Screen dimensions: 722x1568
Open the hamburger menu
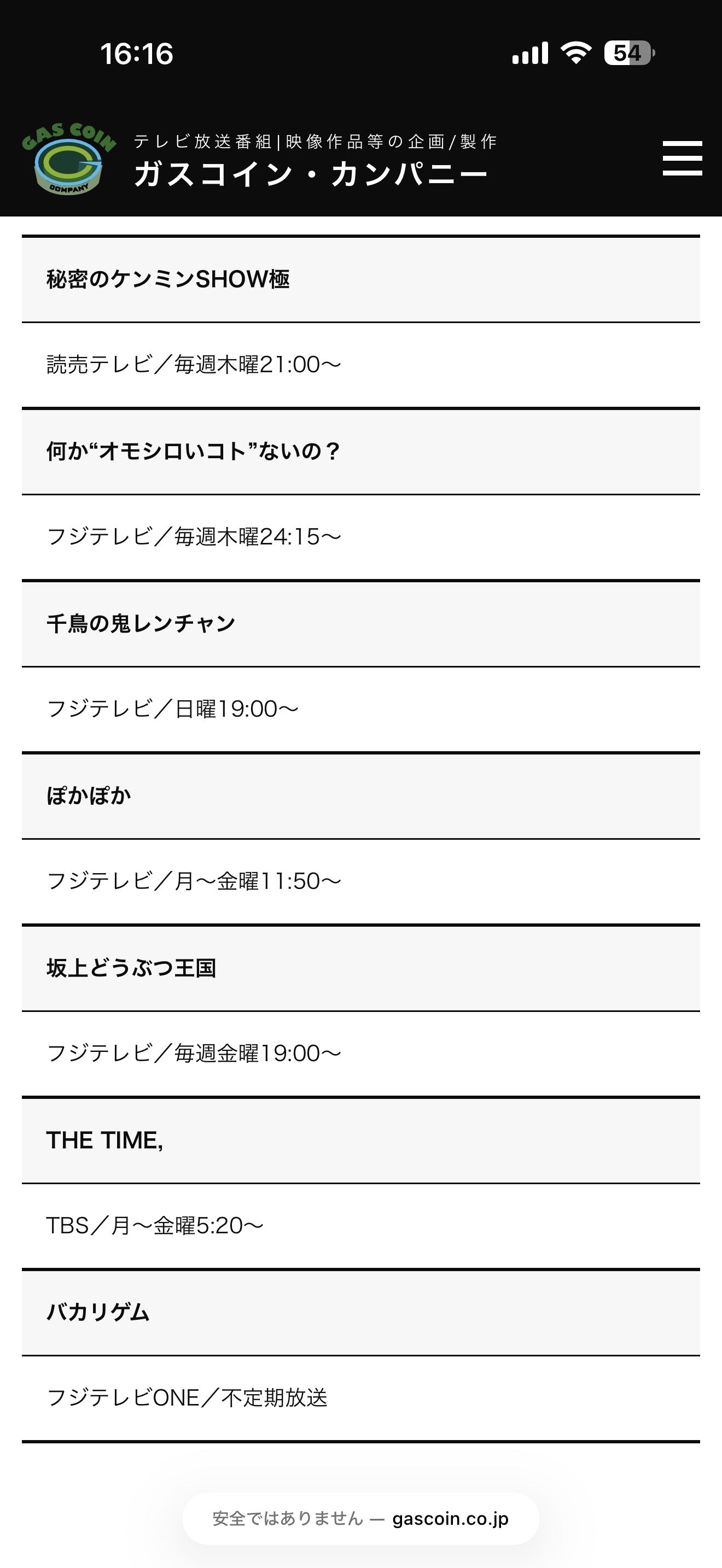pos(682,158)
